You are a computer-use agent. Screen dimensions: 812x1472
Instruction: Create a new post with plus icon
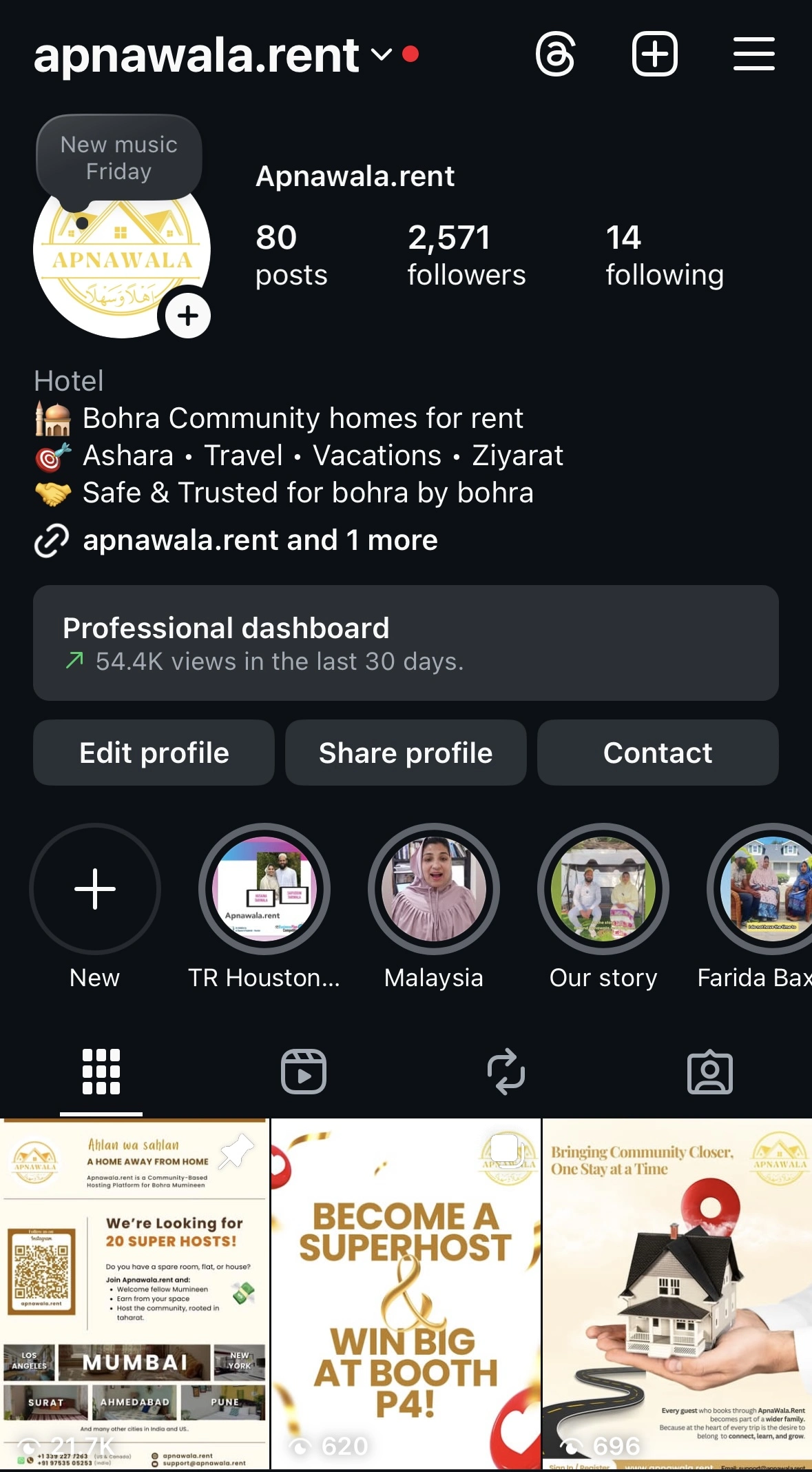coord(654,54)
